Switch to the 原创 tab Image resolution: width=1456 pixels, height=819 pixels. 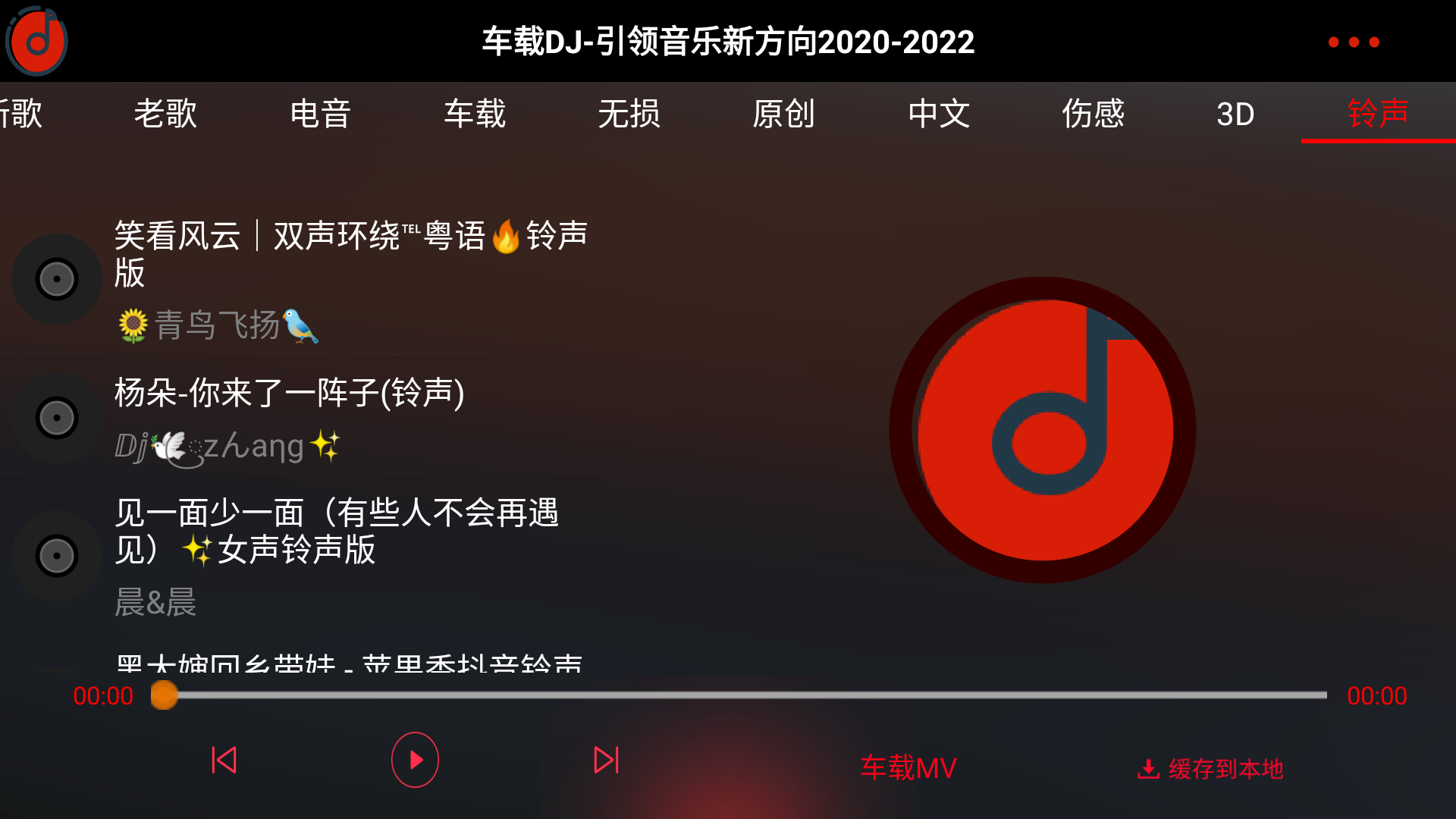pos(783,114)
